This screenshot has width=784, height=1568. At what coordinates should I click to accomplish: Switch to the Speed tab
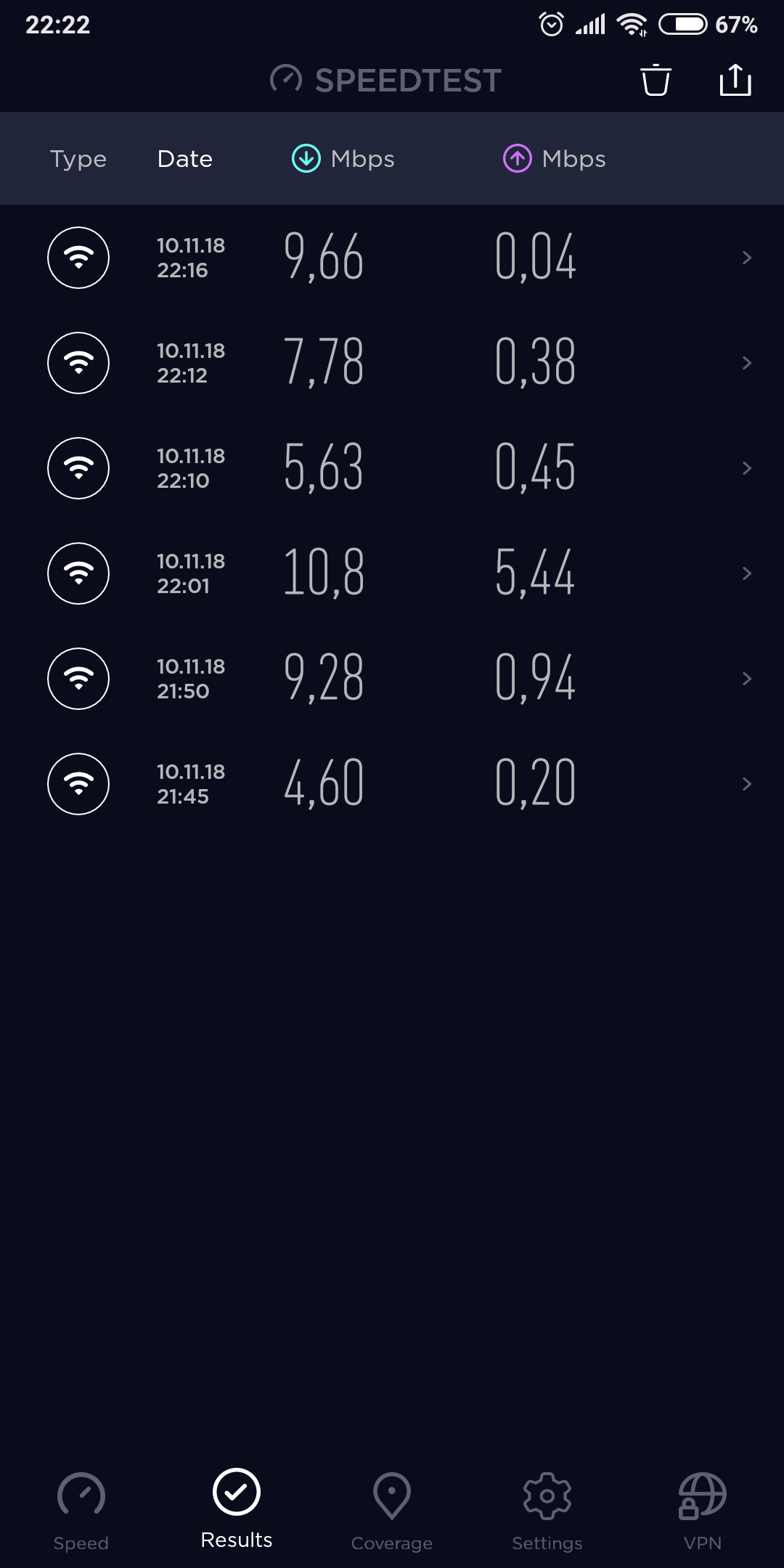(81, 1511)
